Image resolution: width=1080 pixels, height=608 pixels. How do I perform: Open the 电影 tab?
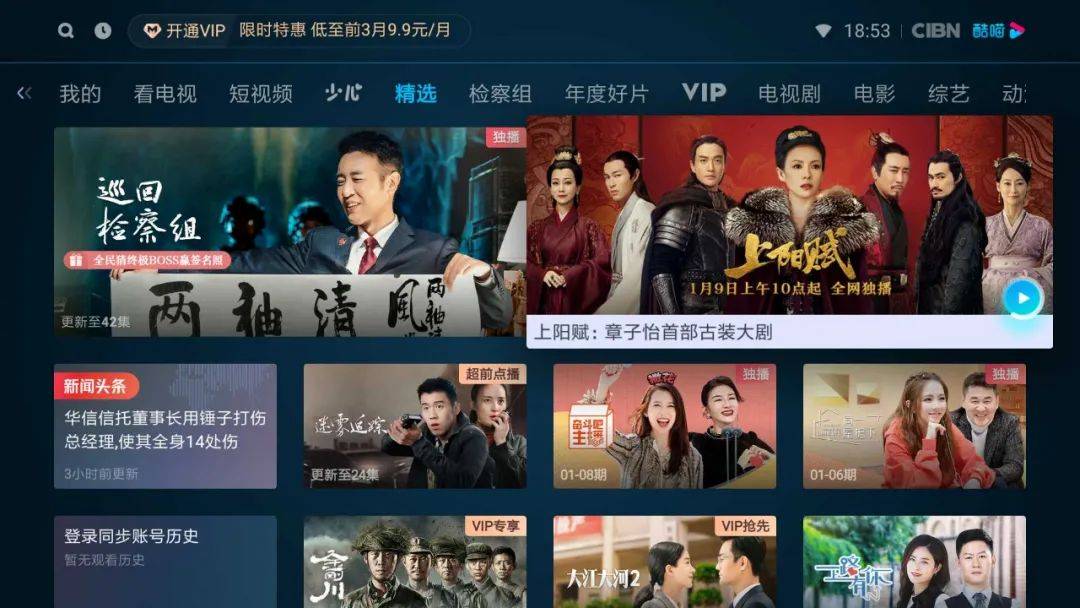tap(874, 94)
